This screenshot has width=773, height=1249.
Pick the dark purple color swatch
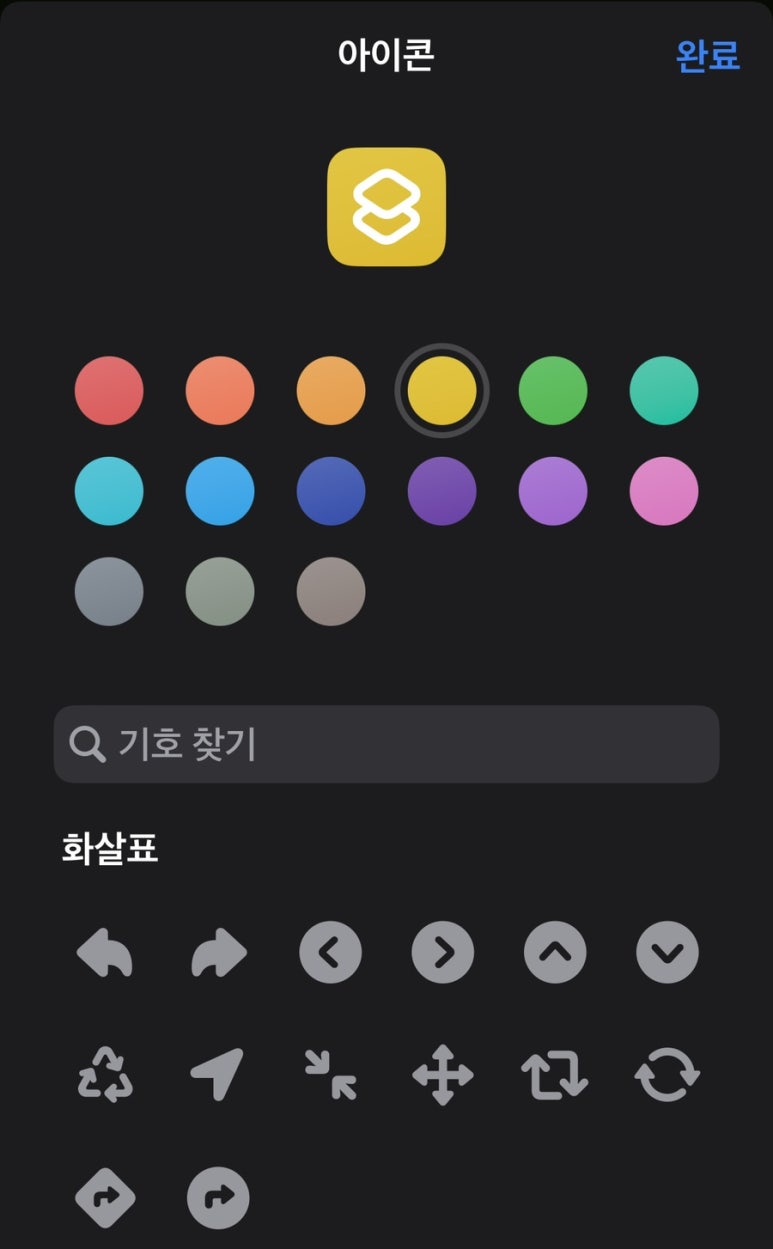click(442, 491)
